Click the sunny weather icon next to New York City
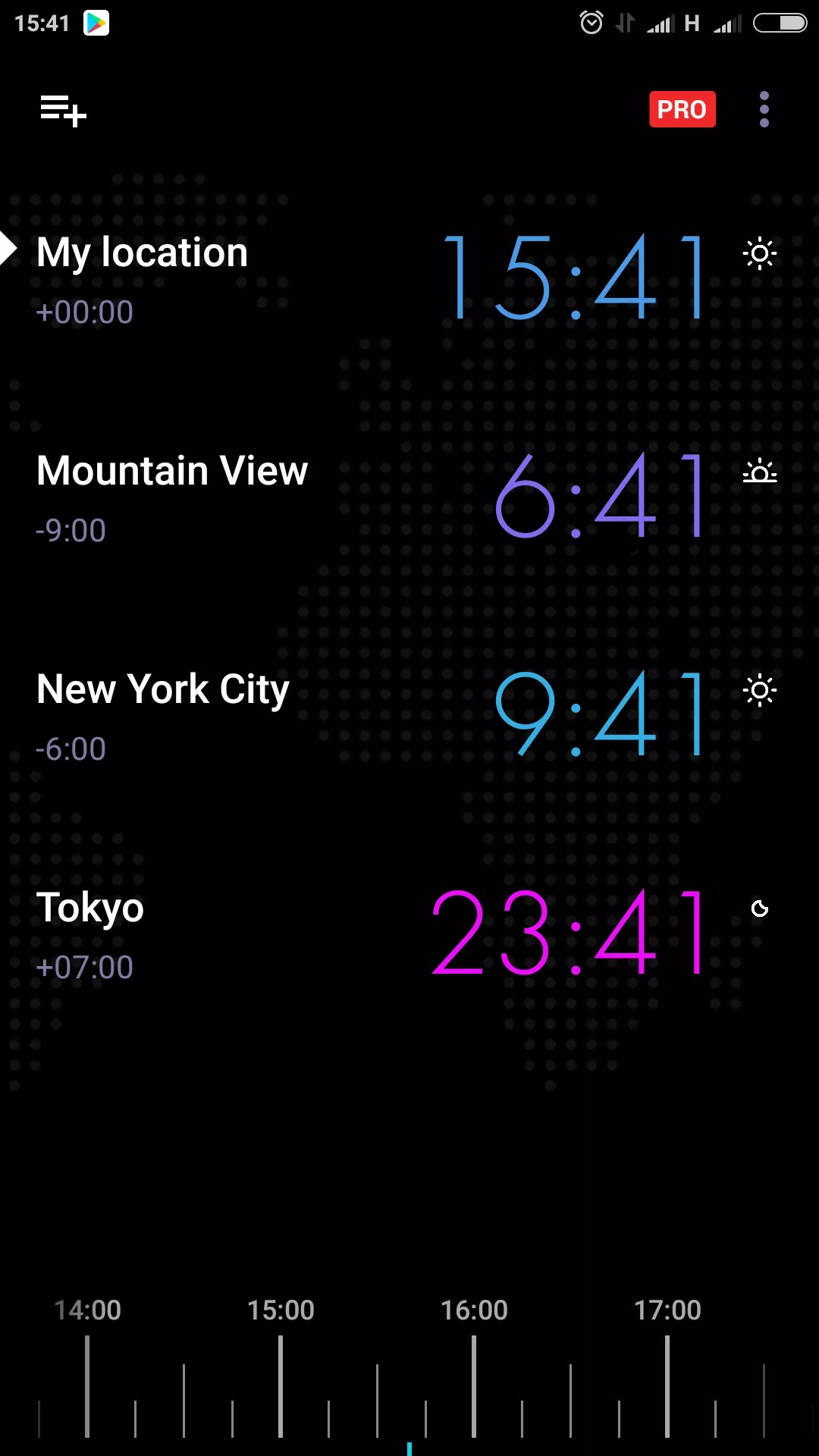Viewport: 819px width, 1456px height. (760, 689)
